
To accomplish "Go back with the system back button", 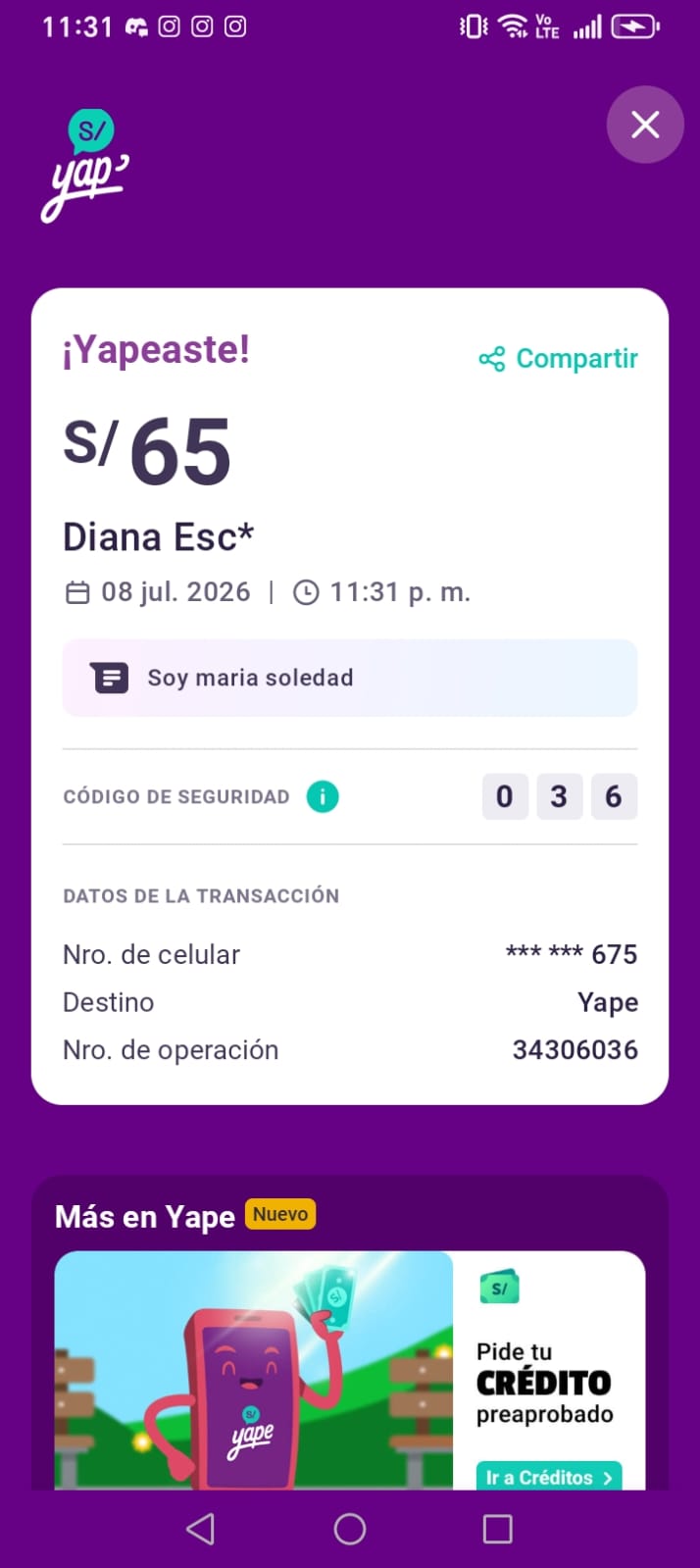I will [x=200, y=1528].
